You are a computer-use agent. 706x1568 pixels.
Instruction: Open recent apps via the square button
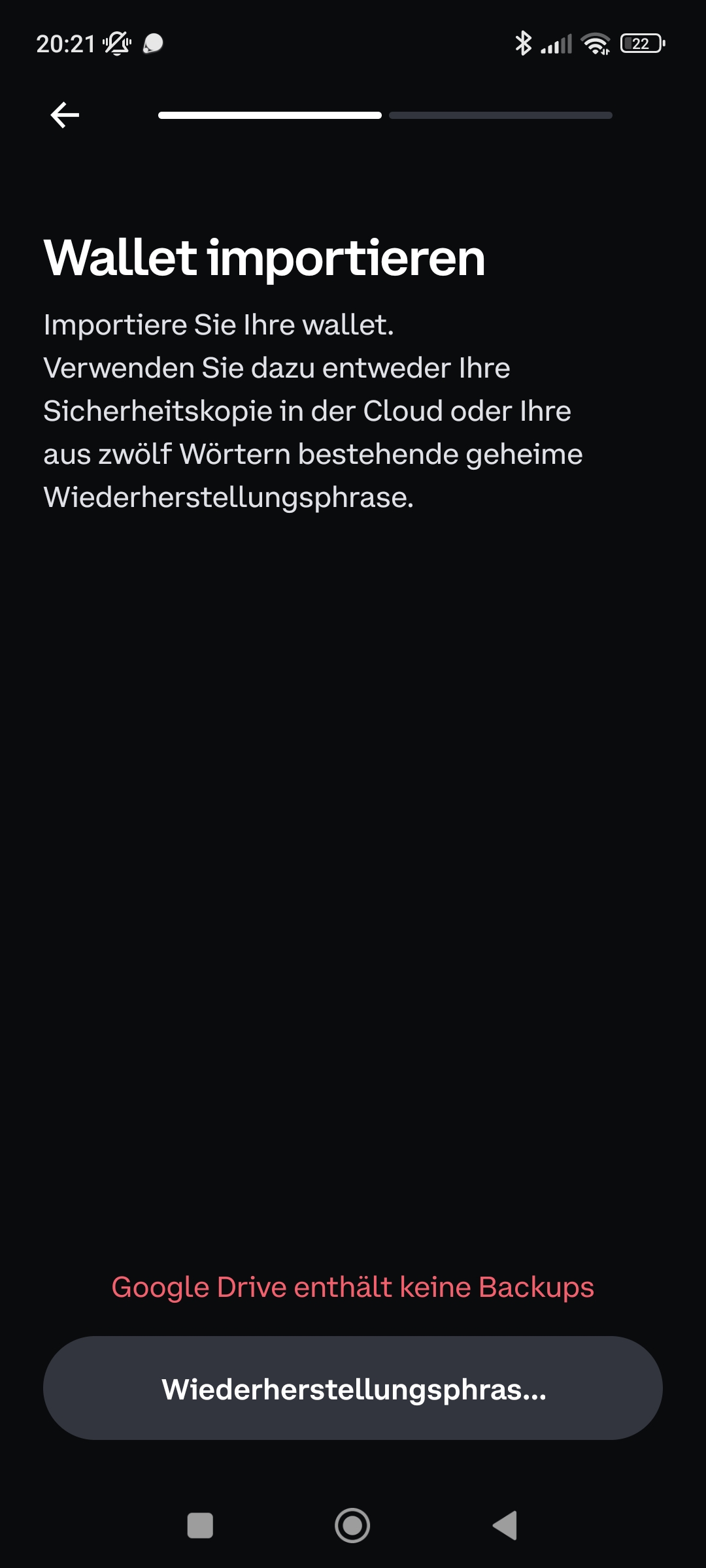pyautogui.click(x=200, y=1526)
